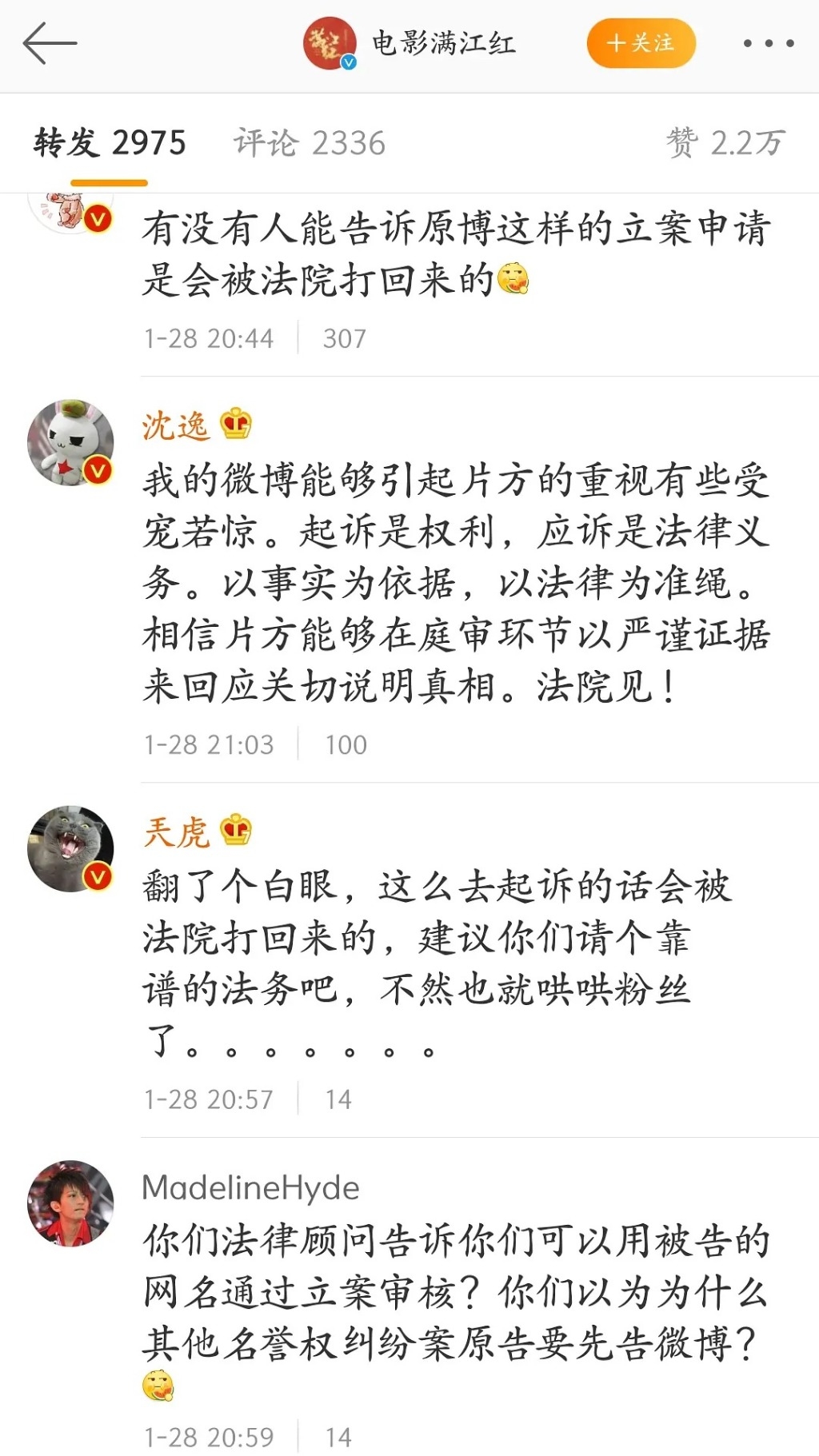The width and height of the screenshot is (819, 1456).
Task: Open the three-dot overflow menu
Action: tap(768, 43)
